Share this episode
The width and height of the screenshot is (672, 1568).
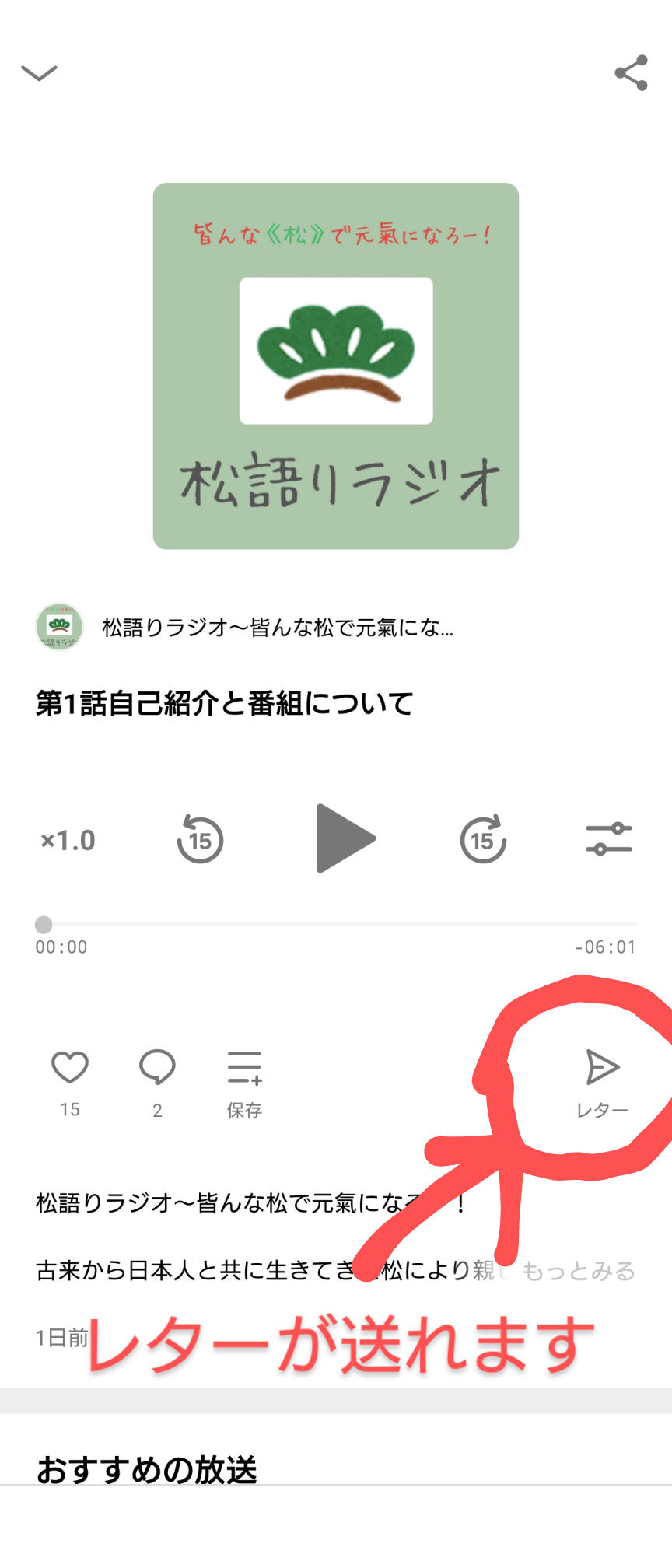pyautogui.click(x=631, y=73)
